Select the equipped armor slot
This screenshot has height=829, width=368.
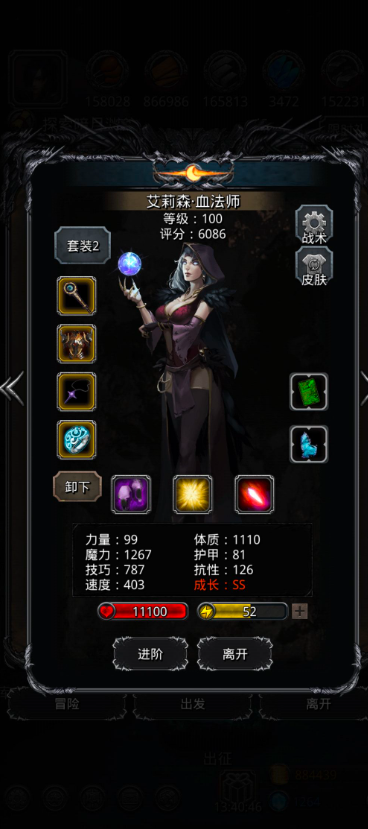(x=77, y=344)
